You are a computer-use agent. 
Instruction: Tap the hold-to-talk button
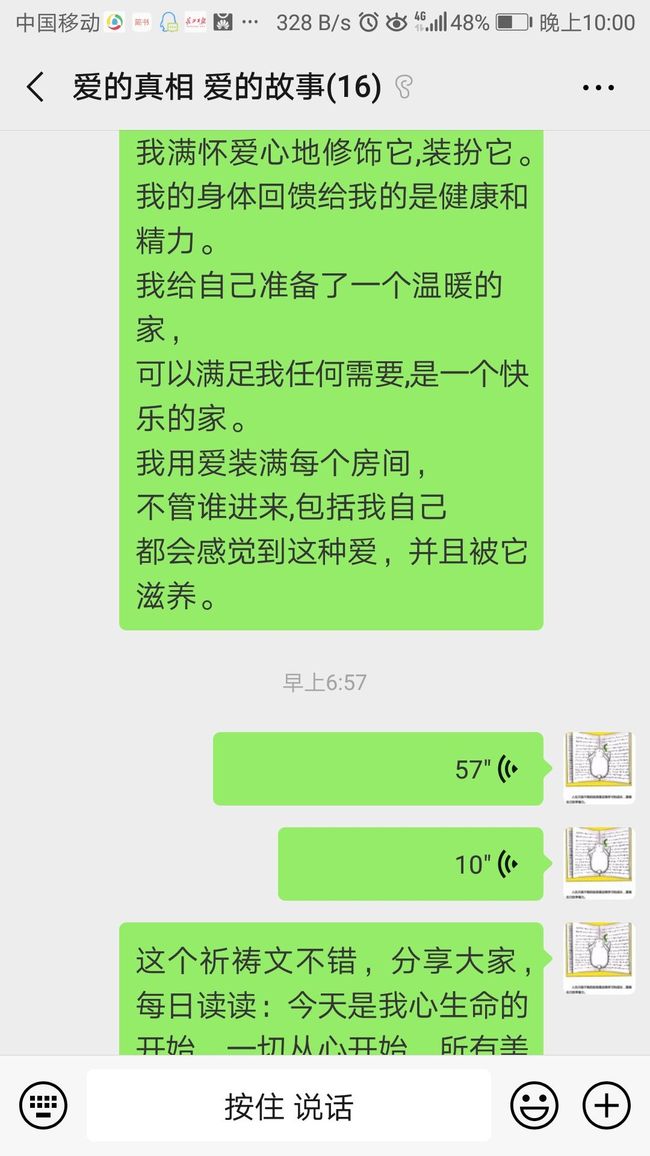289,1105
